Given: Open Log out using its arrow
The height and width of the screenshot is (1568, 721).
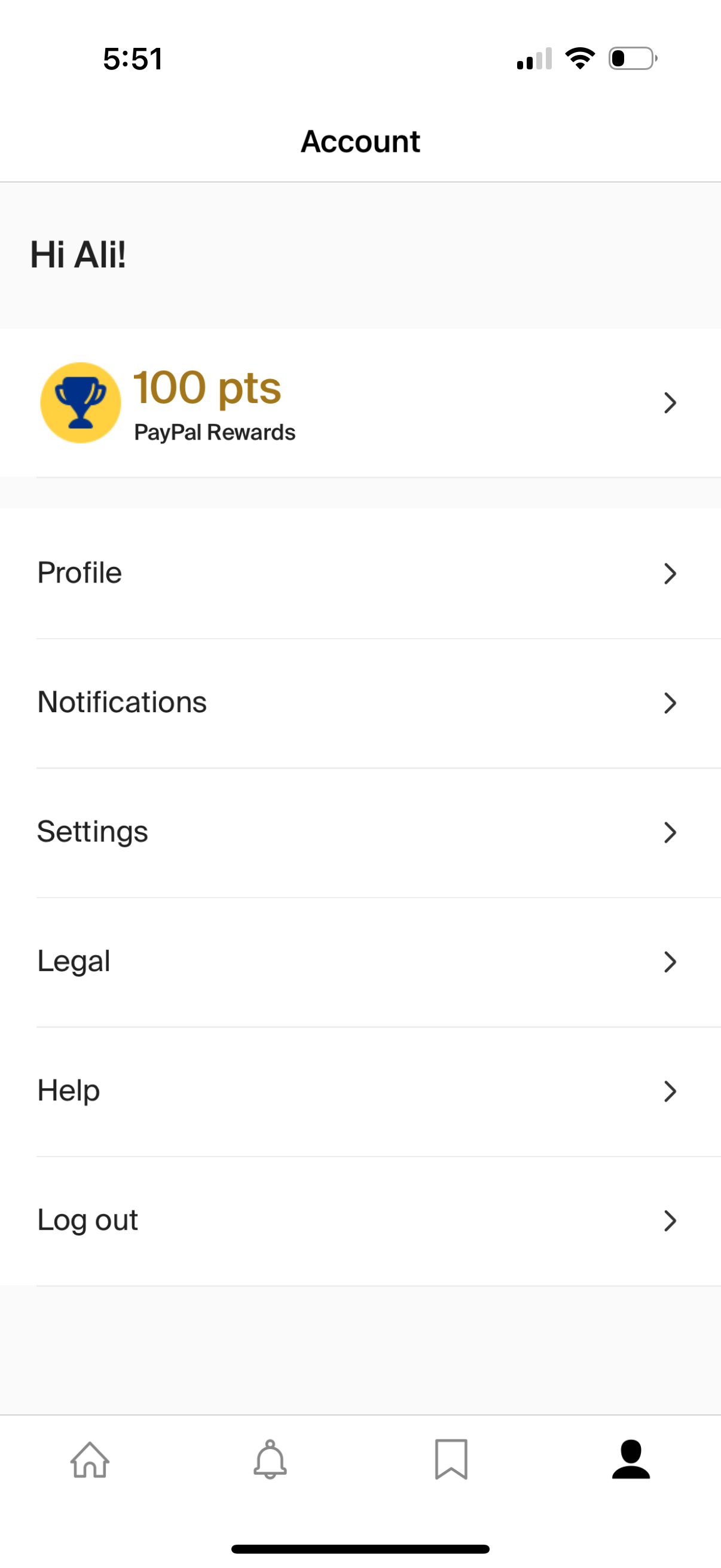Looking at the screenshot, I should [670, 1221].
